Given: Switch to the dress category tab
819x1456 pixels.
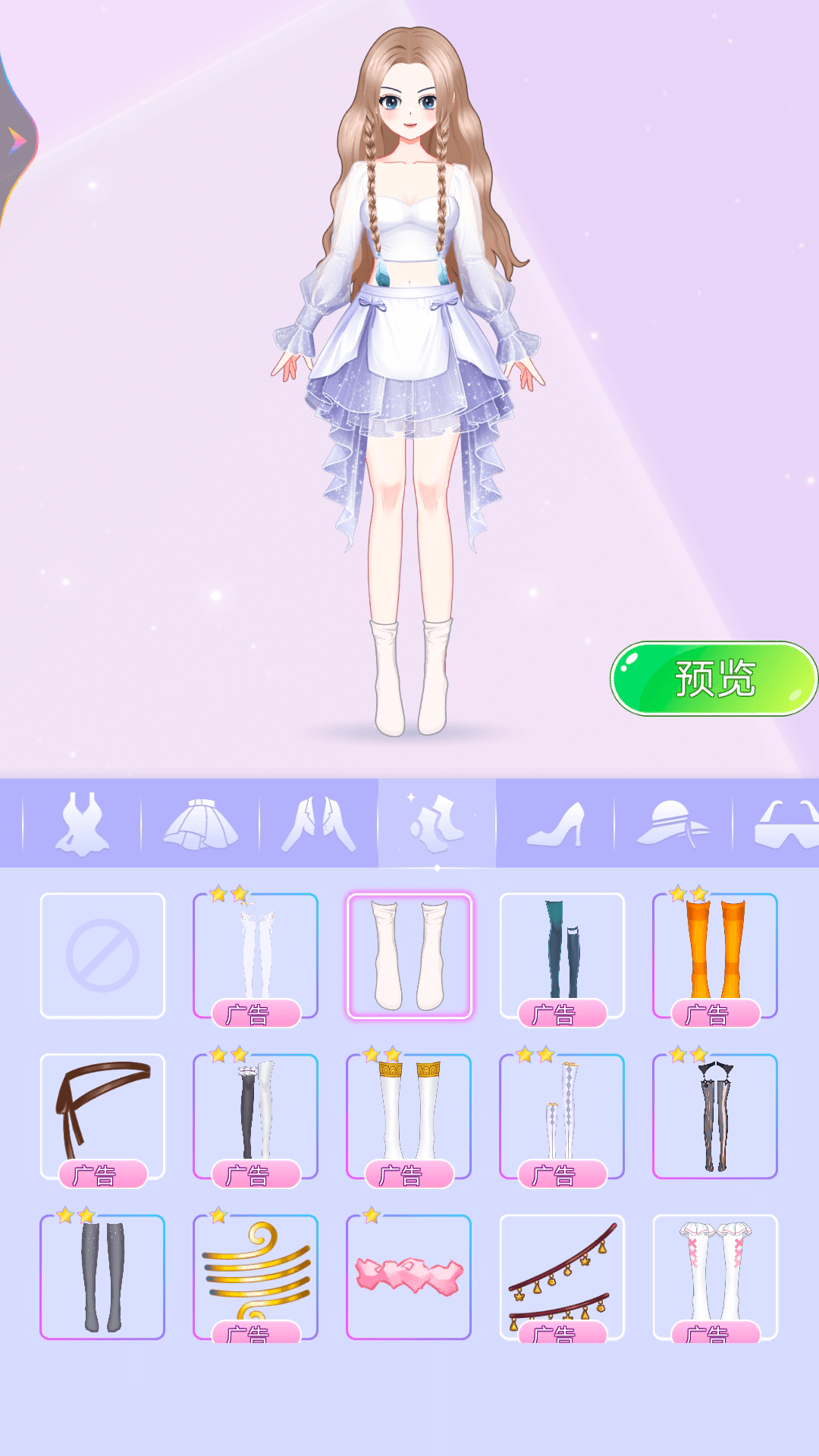Looking at the screenshot, I should click(x=82, y=824).
